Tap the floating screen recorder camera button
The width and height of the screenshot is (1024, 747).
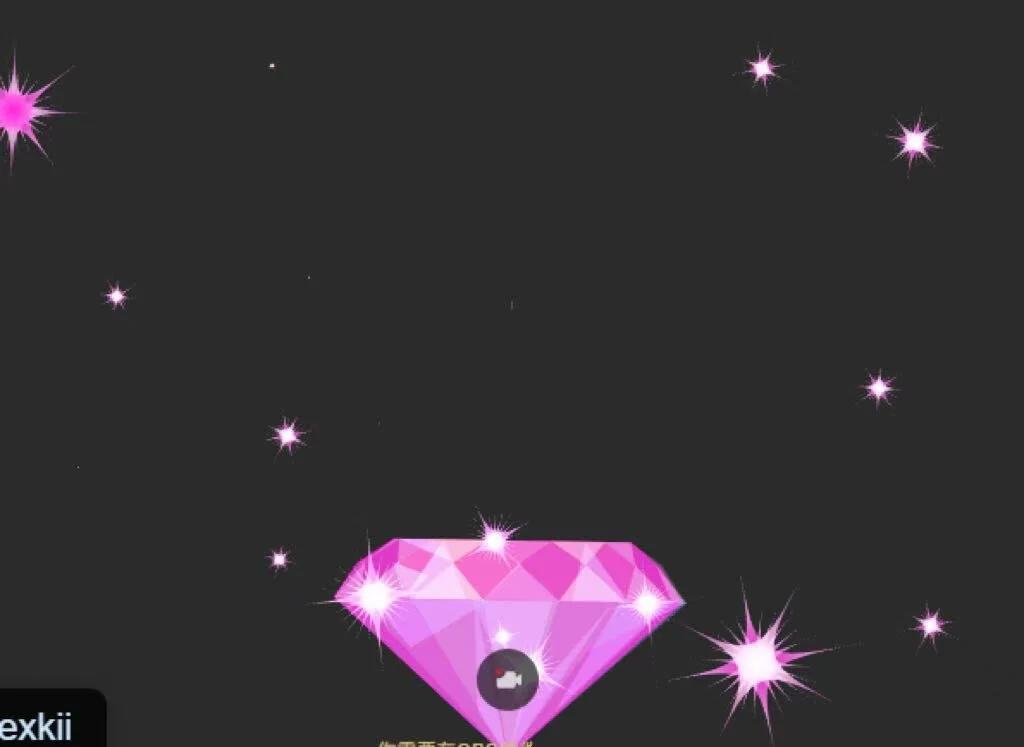tap(507, 680)
